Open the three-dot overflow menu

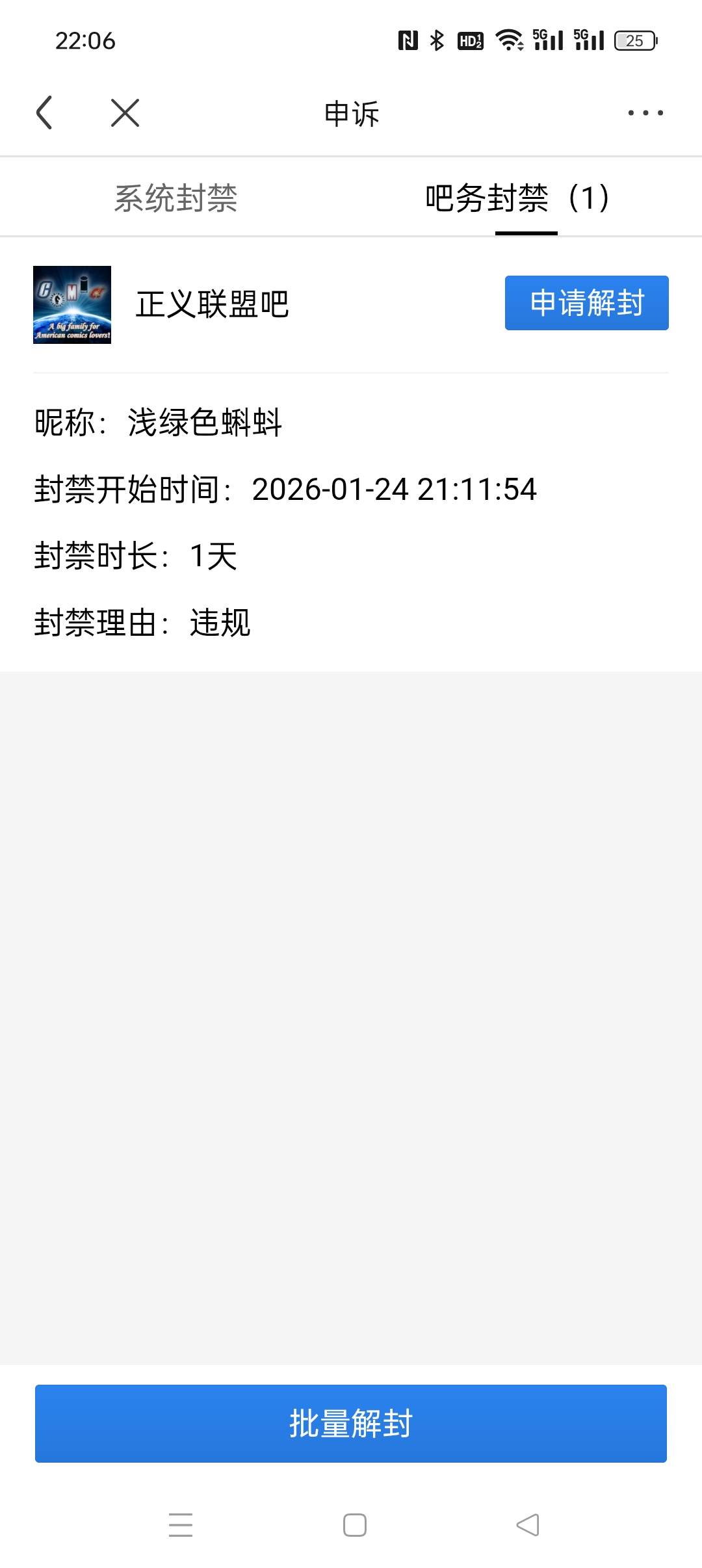645,113
